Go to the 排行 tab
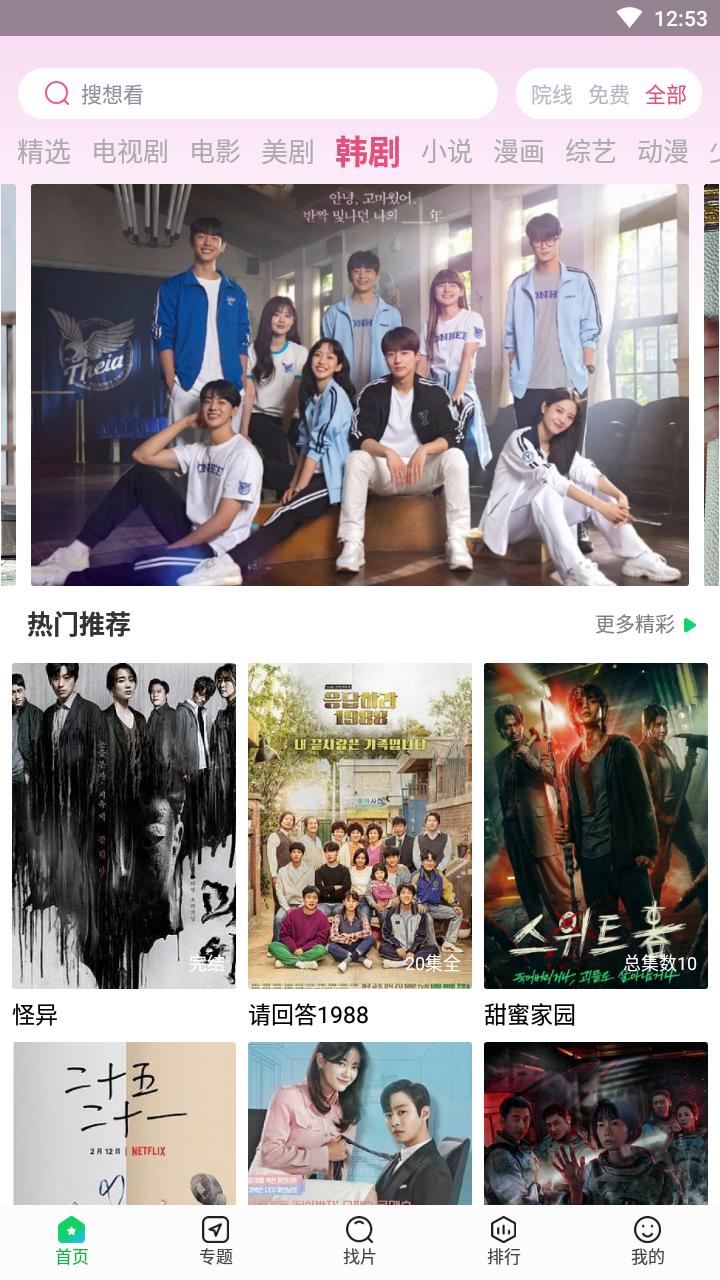This screenshot has width=720, height=1280. pyautogui.click(x=504, y=1241)
